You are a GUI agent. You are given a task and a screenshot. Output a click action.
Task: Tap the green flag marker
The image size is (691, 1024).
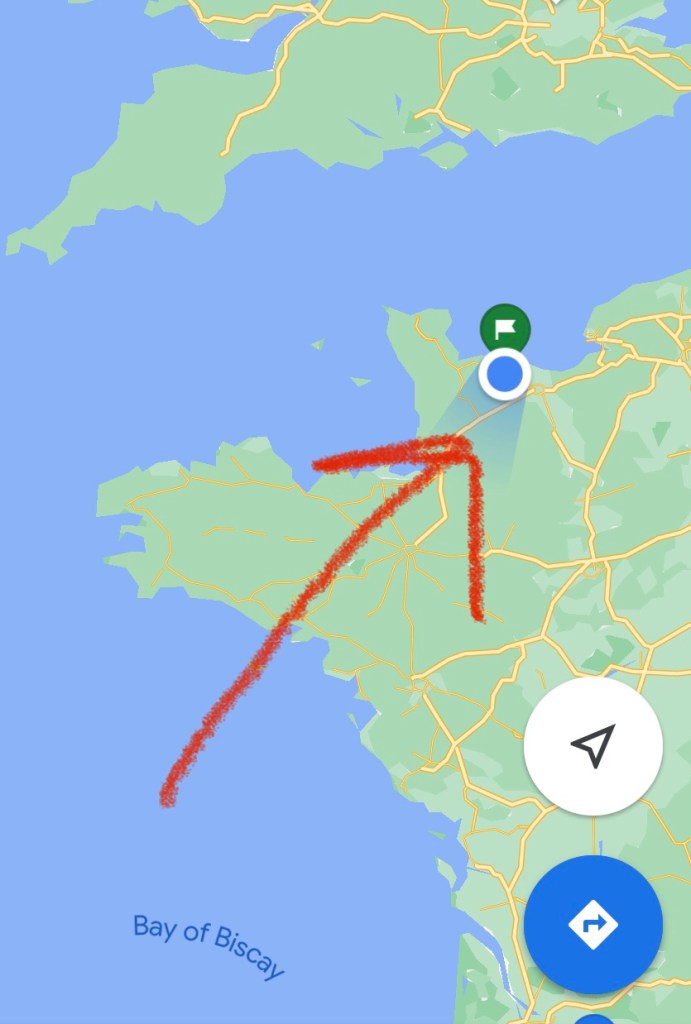(505, 327)
